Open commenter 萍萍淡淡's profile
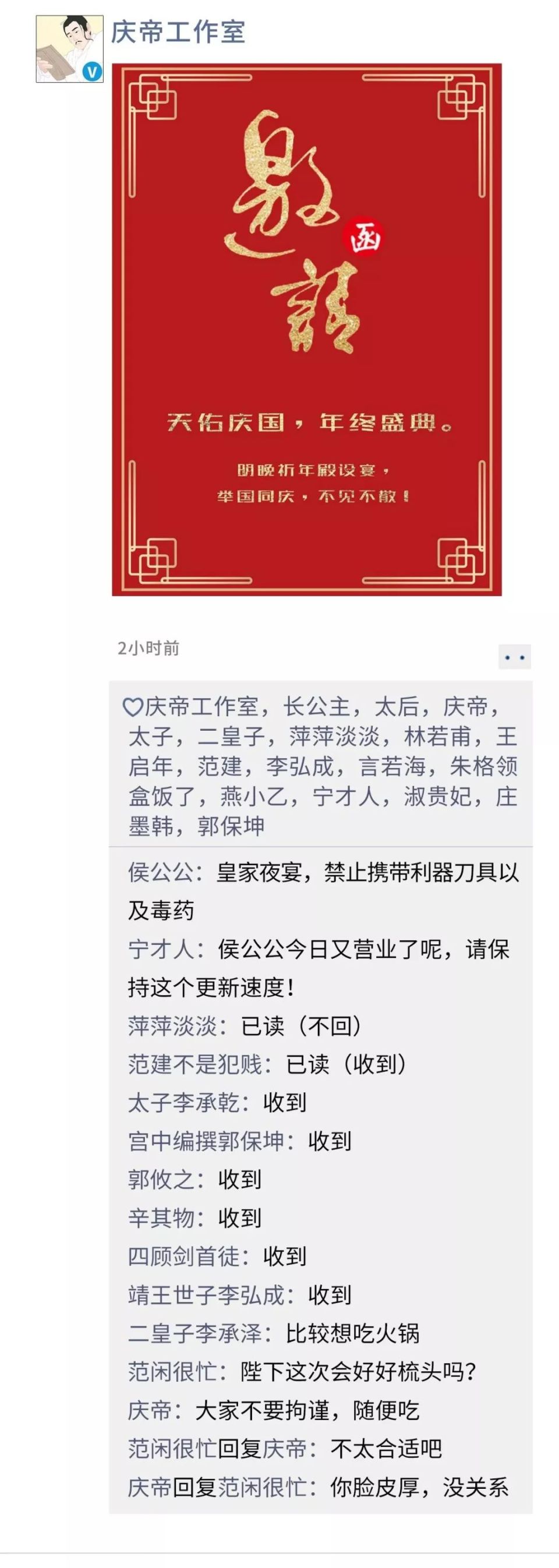 click(x=172, y=1027)
